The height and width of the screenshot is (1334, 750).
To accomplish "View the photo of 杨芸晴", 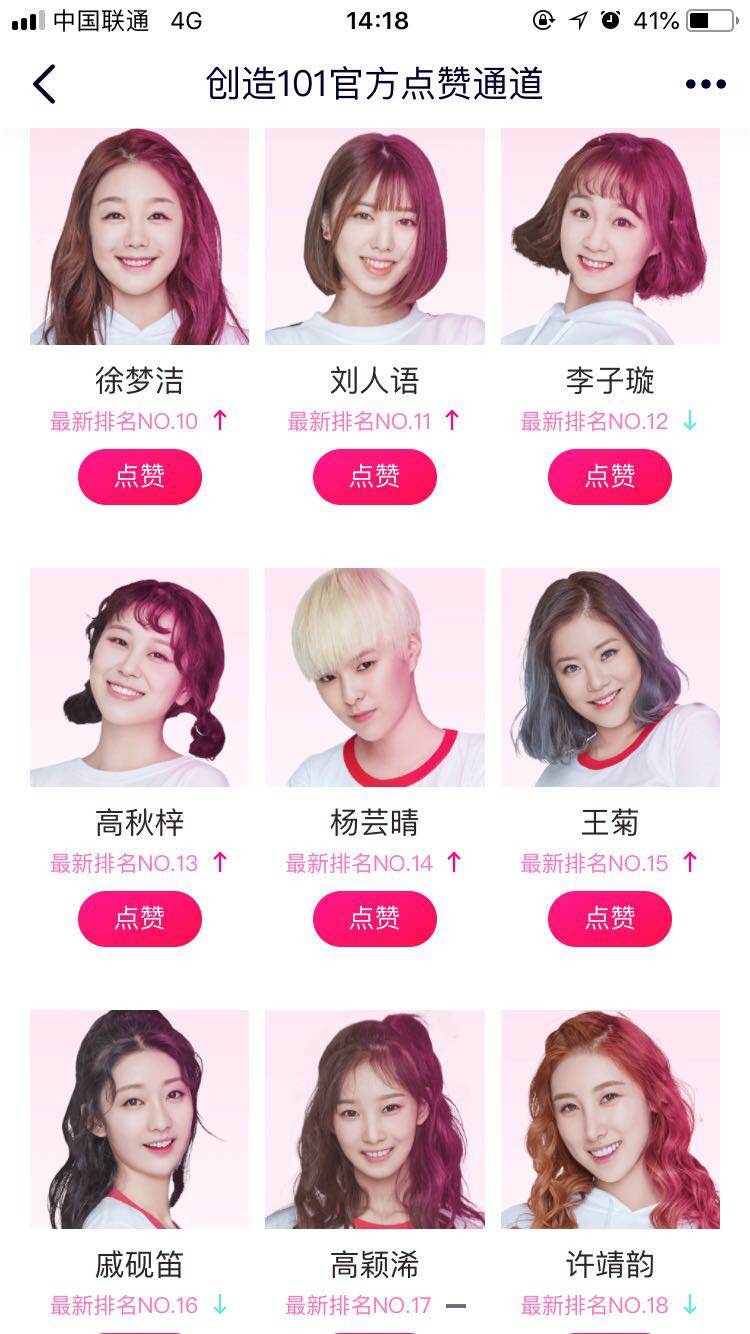I will [375, 677].
